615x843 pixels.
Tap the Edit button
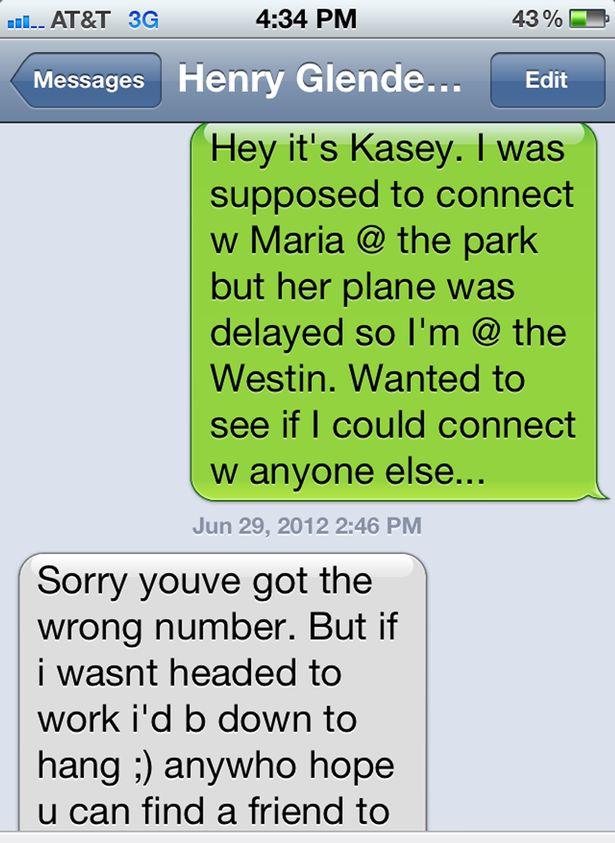pyautogui.click(x=546, y=80)
